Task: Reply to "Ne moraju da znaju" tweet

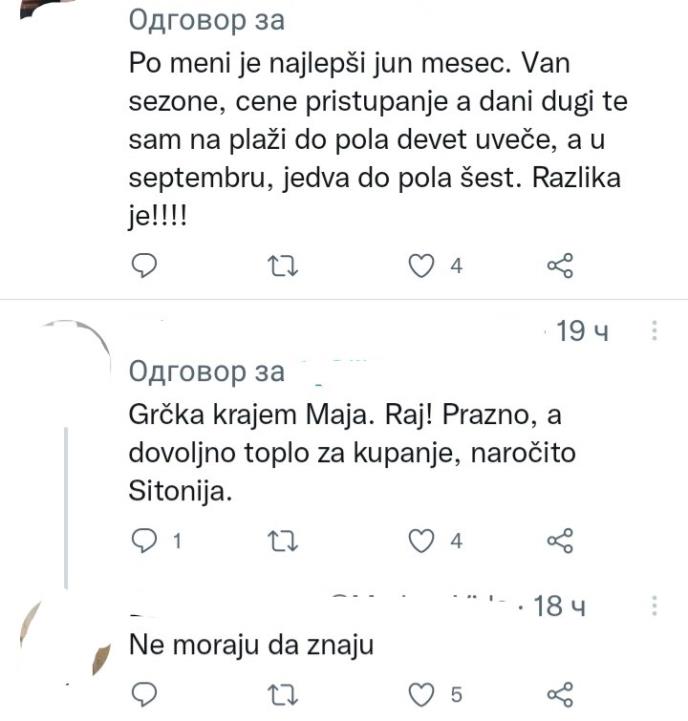Action: coord(146,694)
